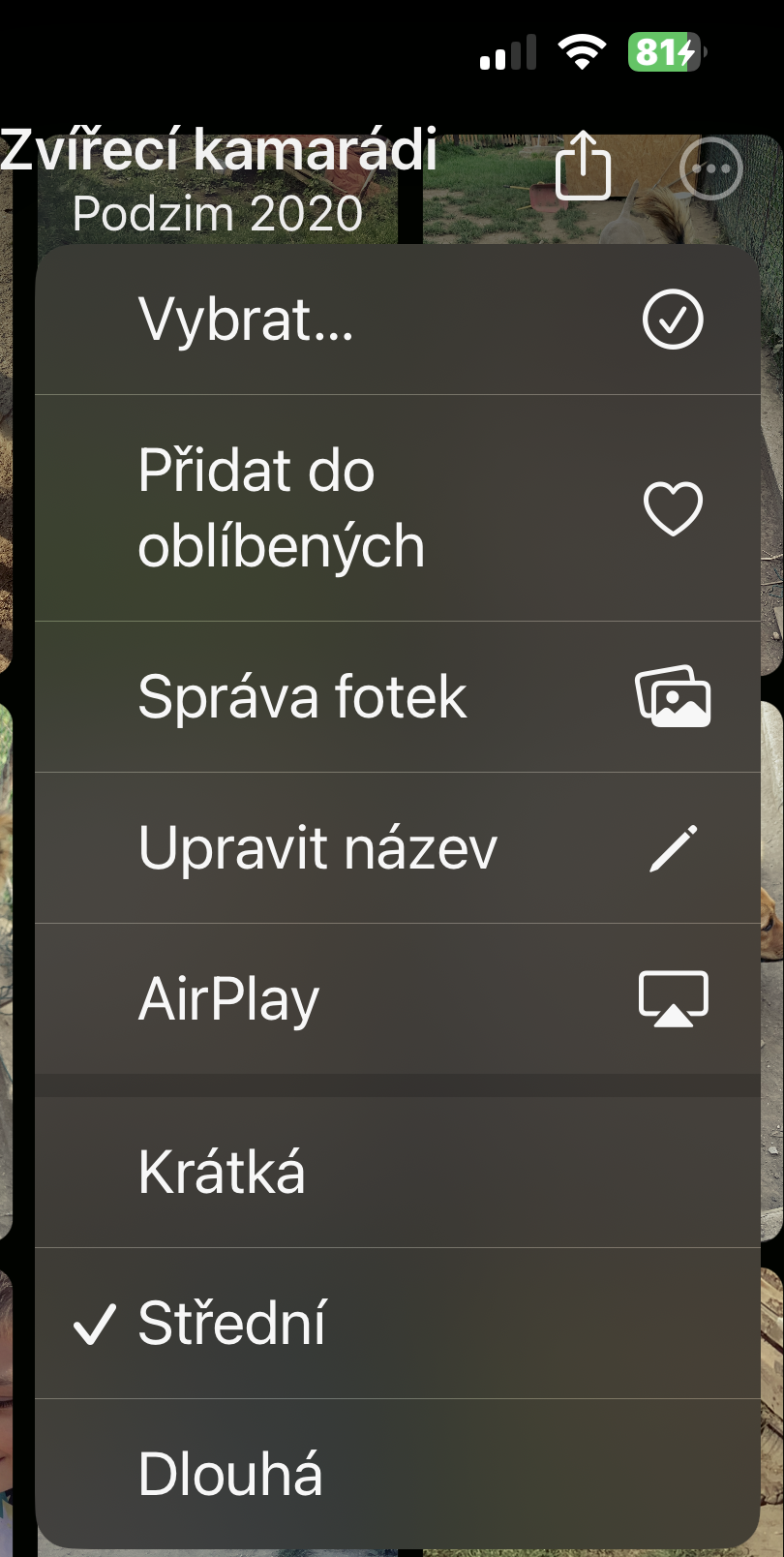784x1557 pixels.
Task: Set memory length to Krátká
Action: tap(397, 1173)
